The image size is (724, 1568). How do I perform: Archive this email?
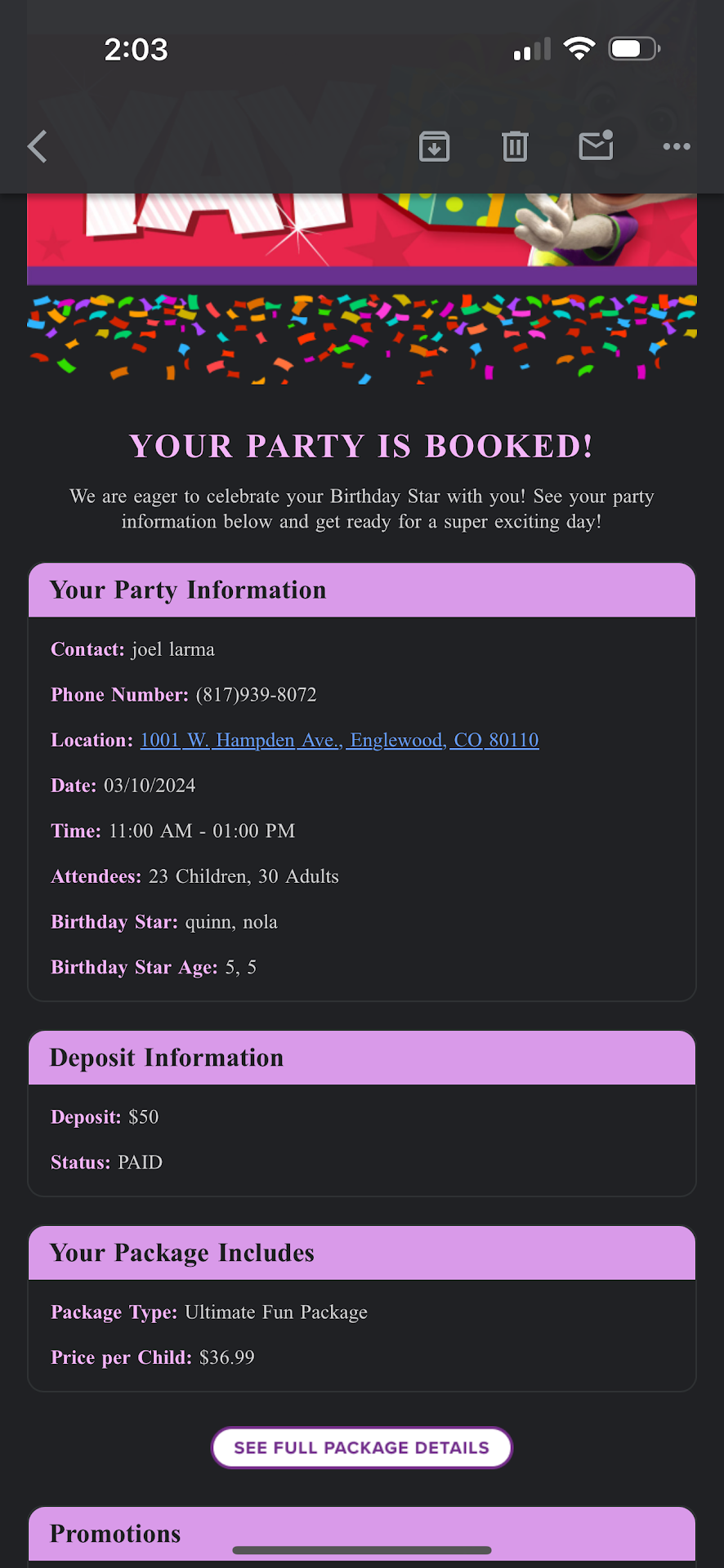pos(434,147)
